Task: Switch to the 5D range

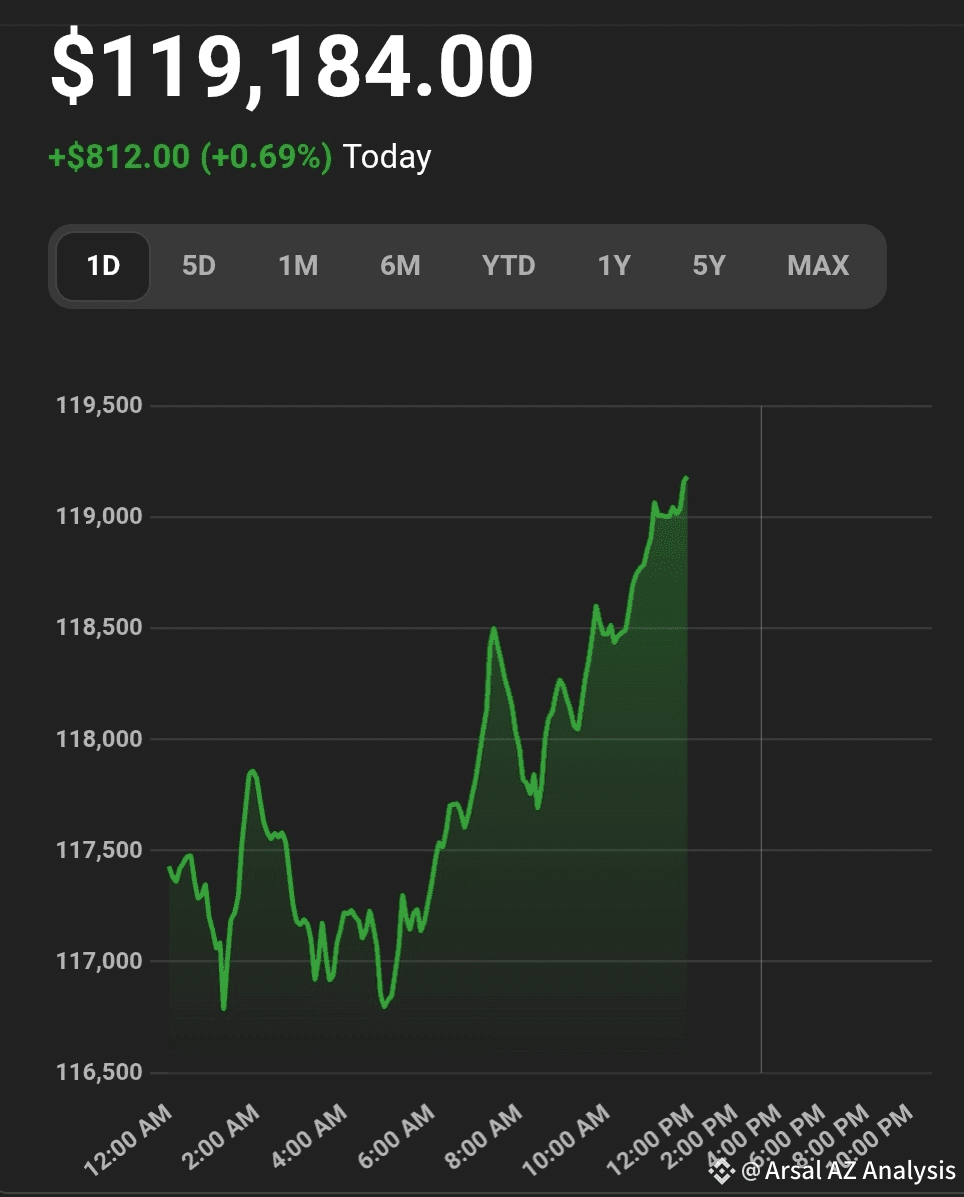Action: point(199,266)
